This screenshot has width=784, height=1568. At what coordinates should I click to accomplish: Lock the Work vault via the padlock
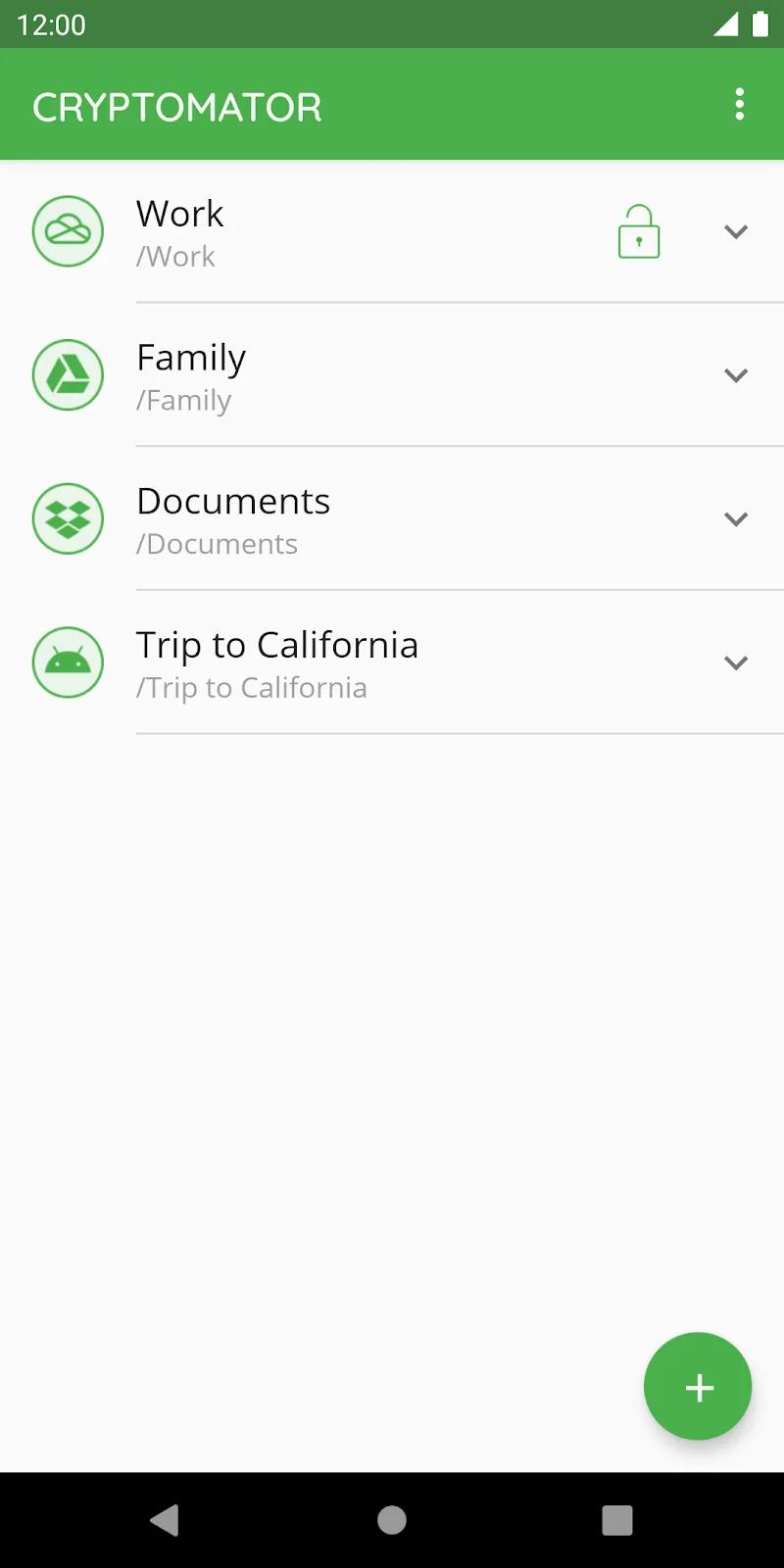(x=638, y=231)
